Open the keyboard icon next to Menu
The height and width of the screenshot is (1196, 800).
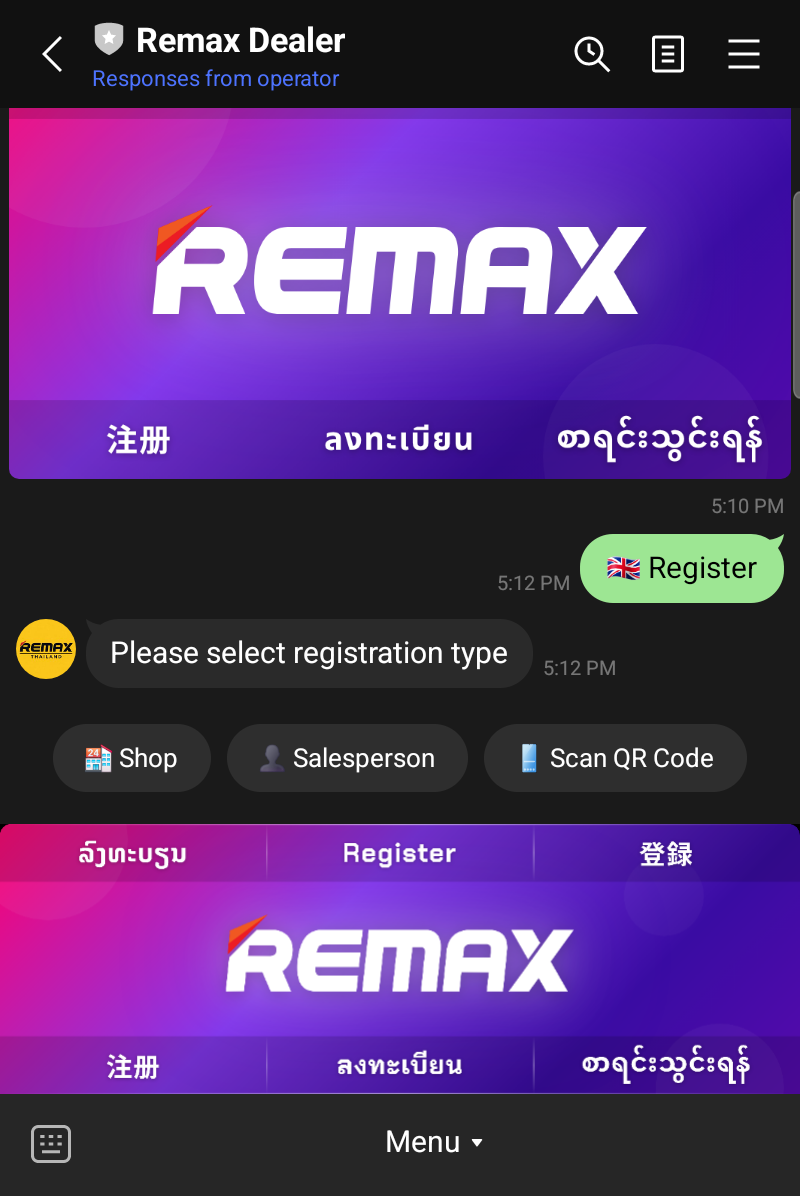(x=50, y=1143)
